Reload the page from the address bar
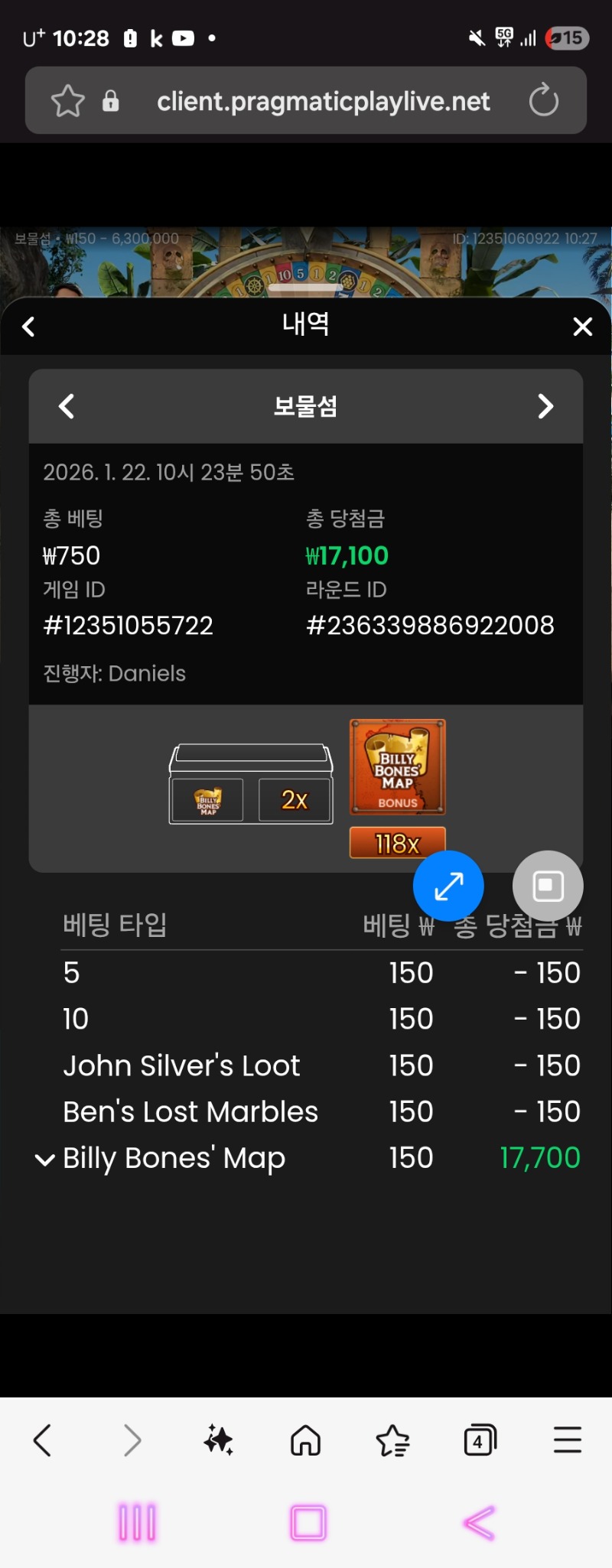Screen dimensions: 612x1568 (544, 100)
